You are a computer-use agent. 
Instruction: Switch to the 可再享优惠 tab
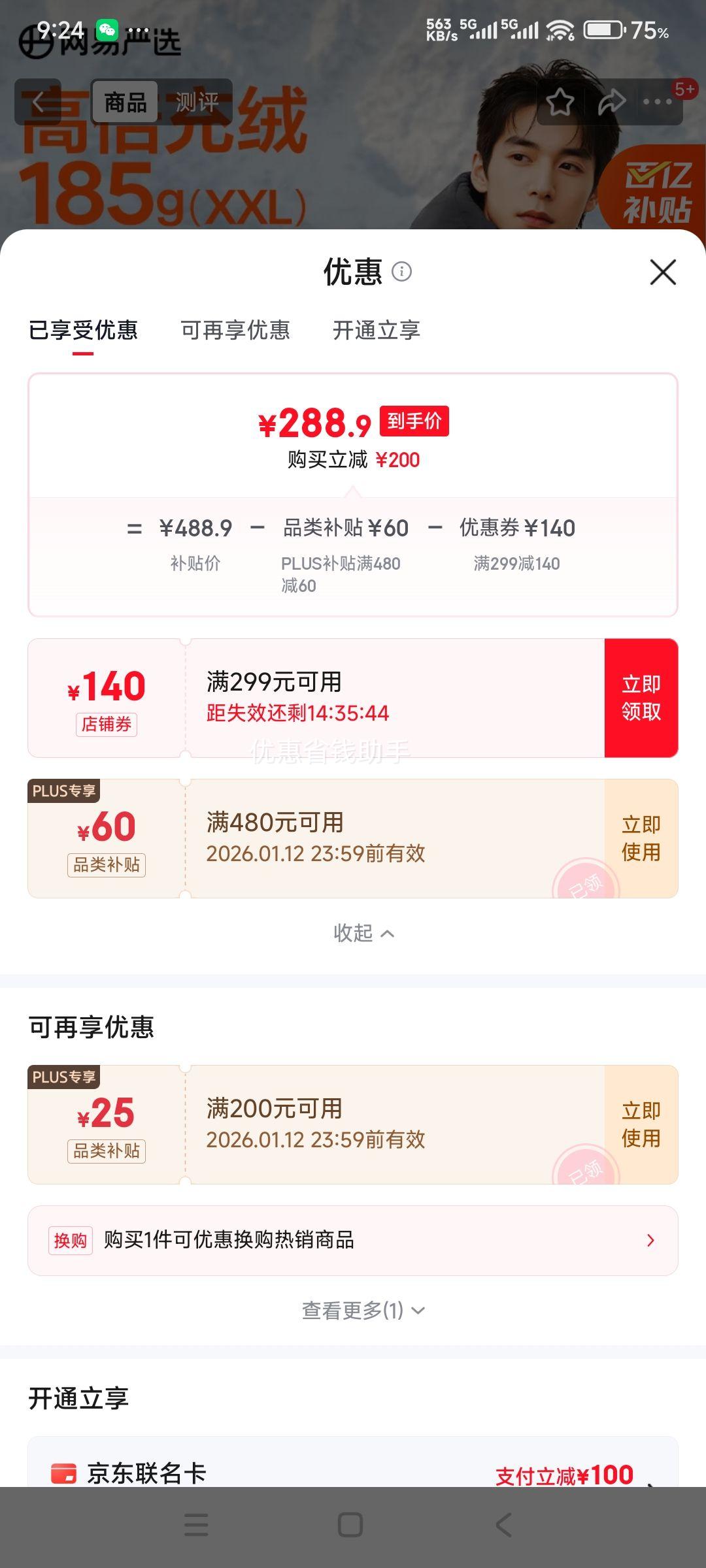[x=235, y=331]
